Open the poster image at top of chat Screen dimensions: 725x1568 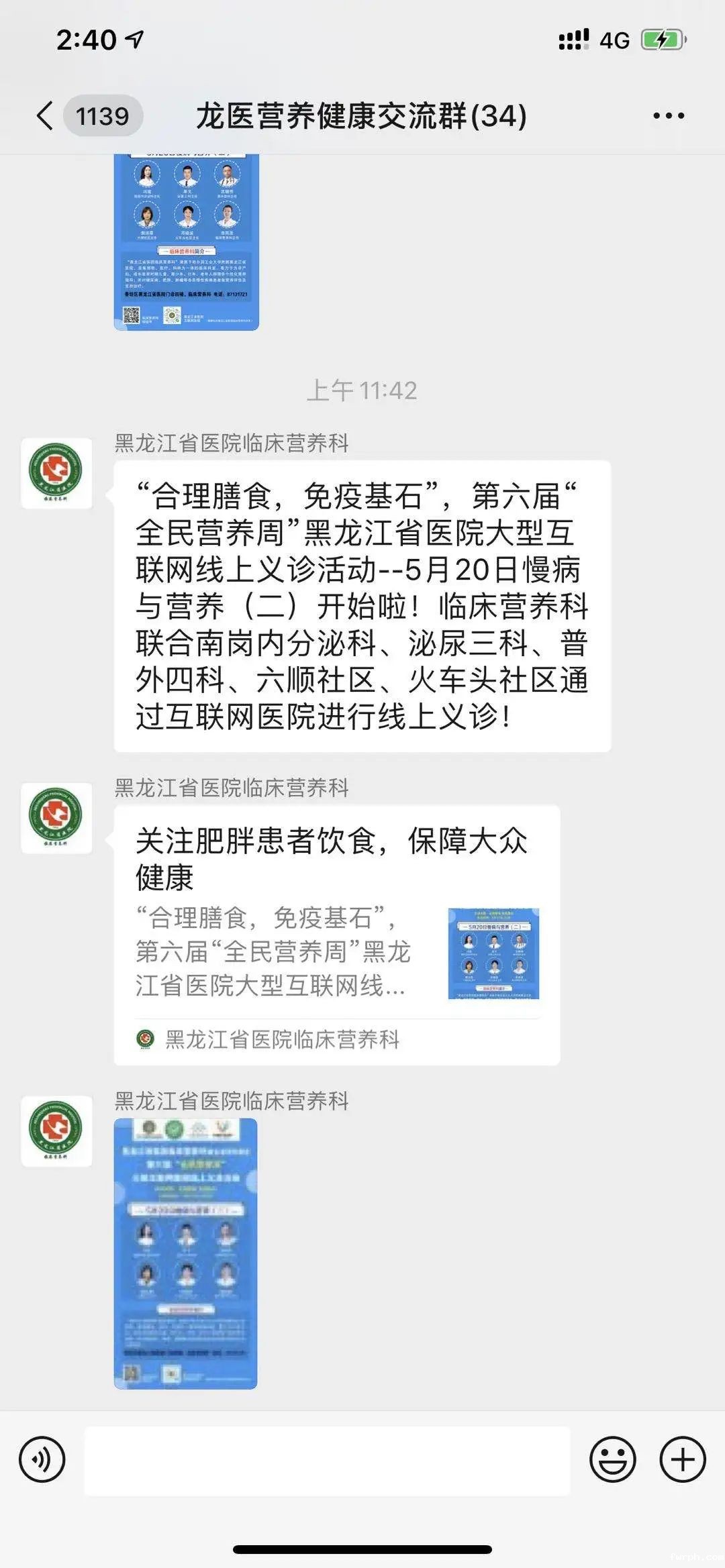[x=186, y=242]
